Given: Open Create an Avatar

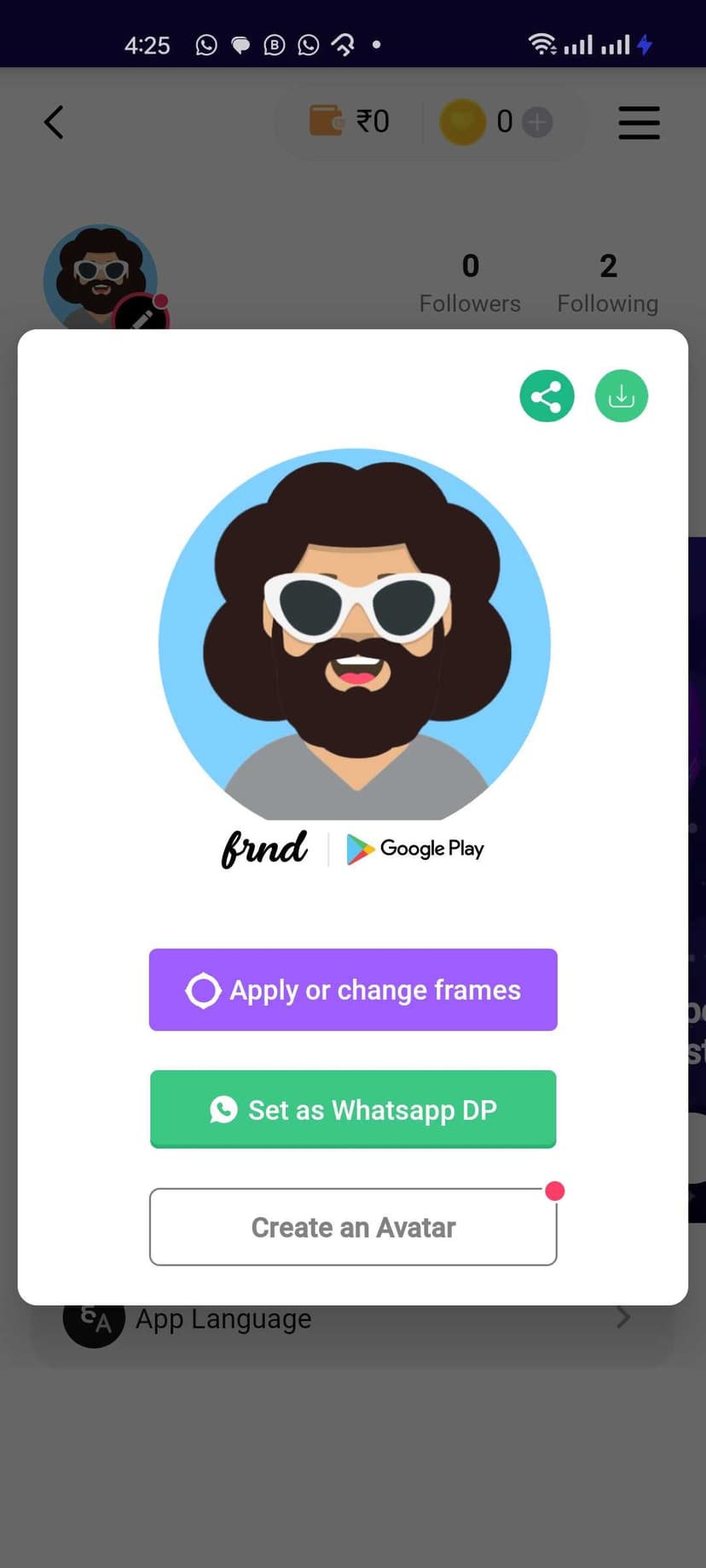Looking at the screenshot, I should click(x=353, y=1227).
